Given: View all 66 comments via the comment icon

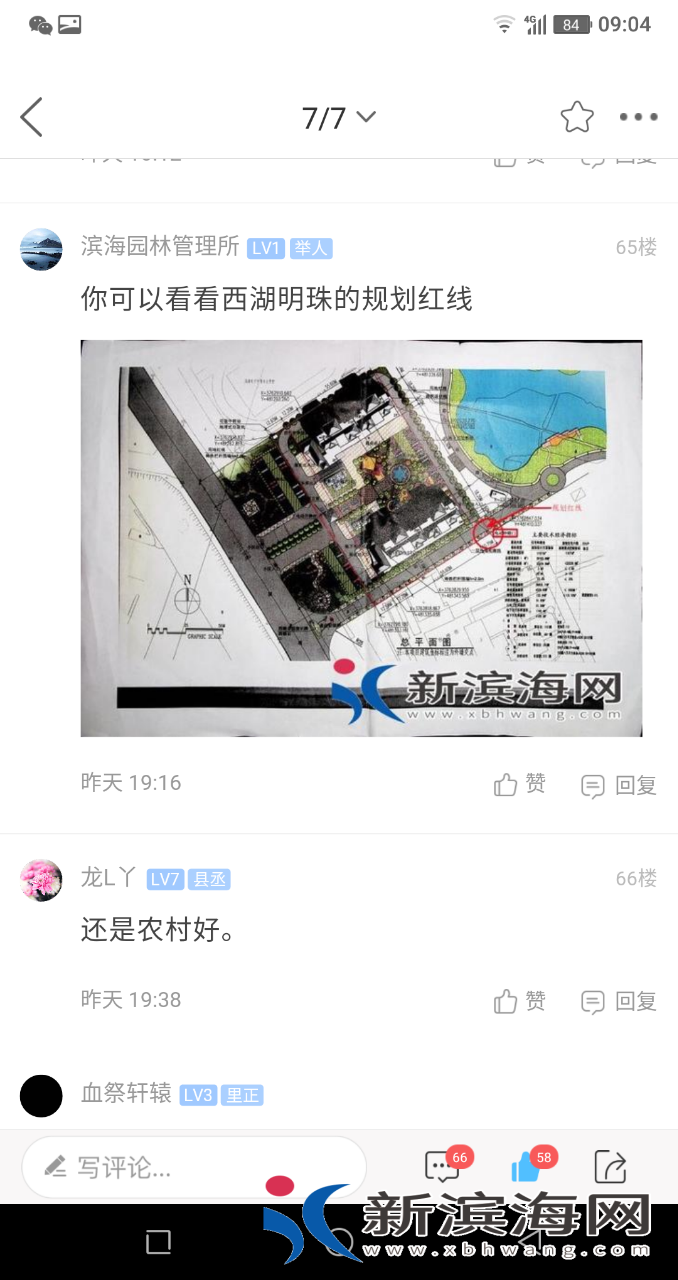Looking at the screenshot, I should pos(442,1167).
